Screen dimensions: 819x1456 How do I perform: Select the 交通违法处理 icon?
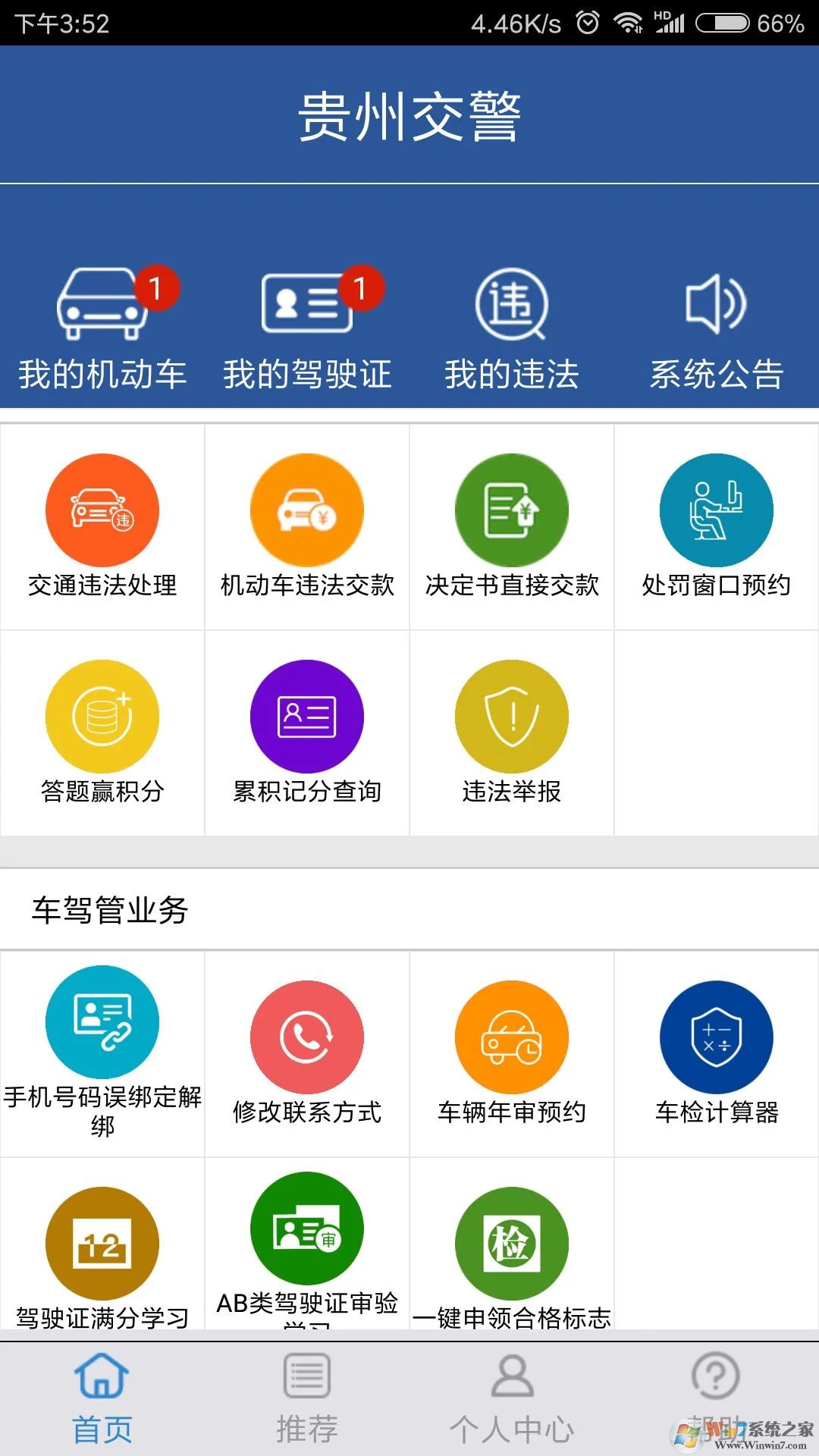point(102,510)
